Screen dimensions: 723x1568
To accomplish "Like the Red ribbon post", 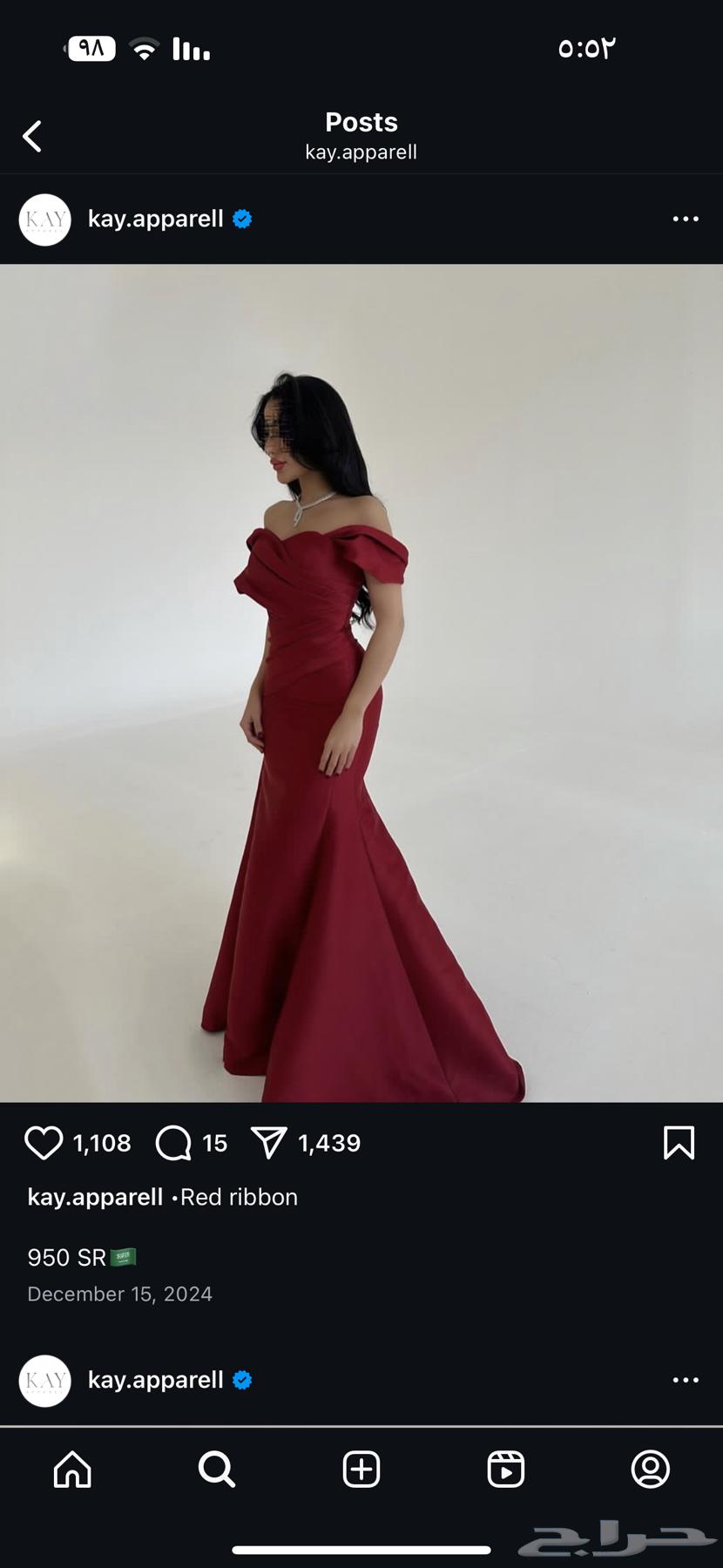I will pyautogui.click(x=43, y=1143).
